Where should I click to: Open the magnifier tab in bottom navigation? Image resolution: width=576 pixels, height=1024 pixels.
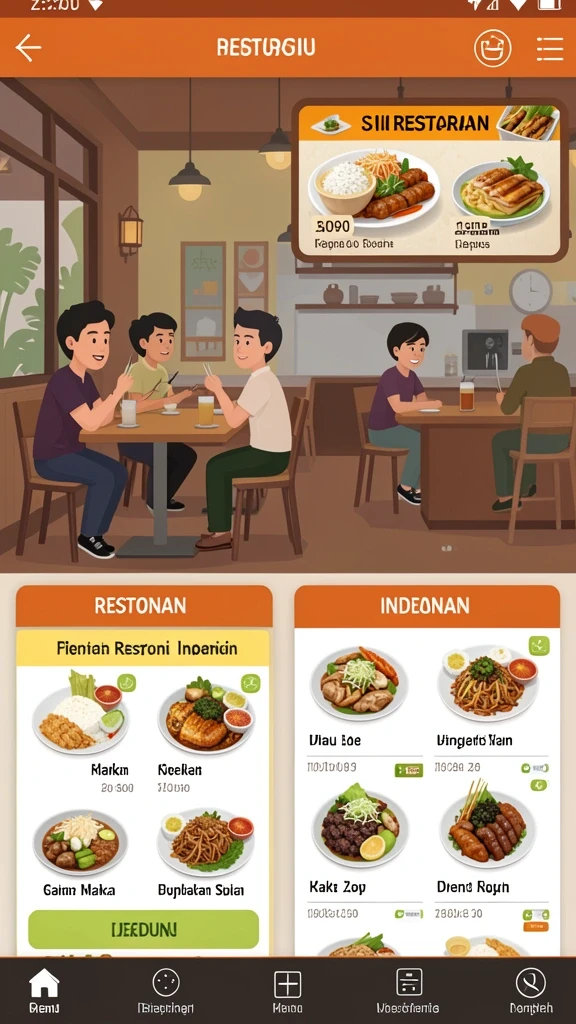pos(530,991)
